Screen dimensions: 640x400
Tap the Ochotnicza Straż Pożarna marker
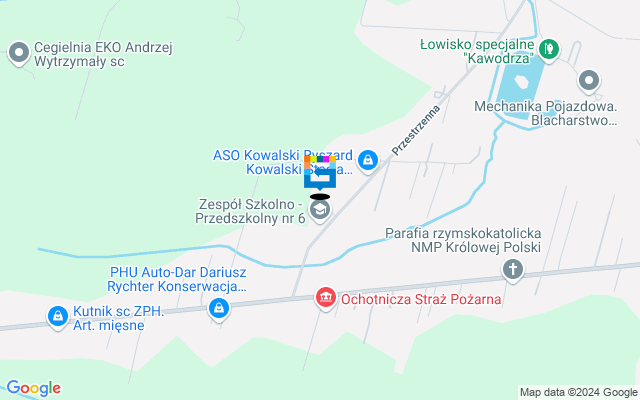tap(325, 297)
